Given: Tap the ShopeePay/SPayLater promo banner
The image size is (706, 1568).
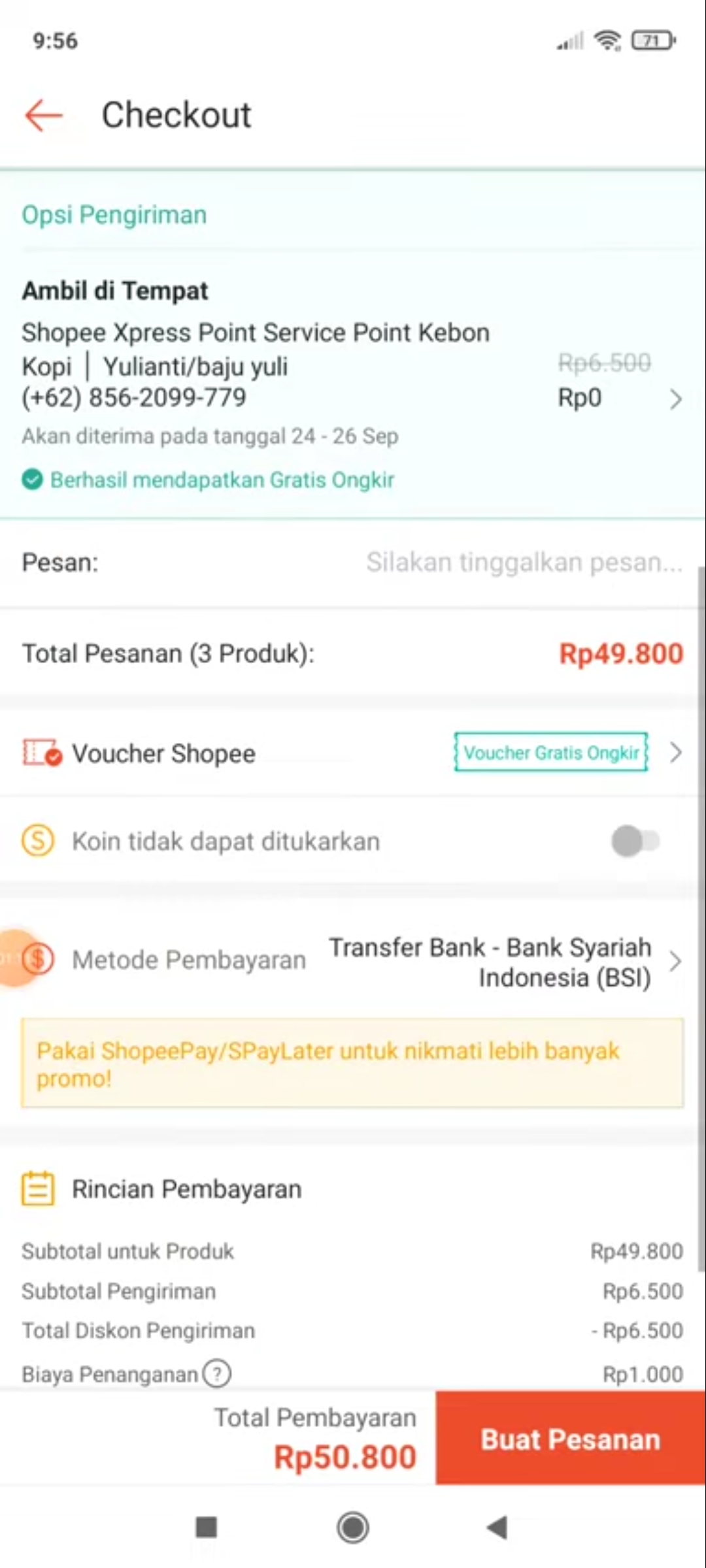Looking at the screenshot, I should point(352,1063).
